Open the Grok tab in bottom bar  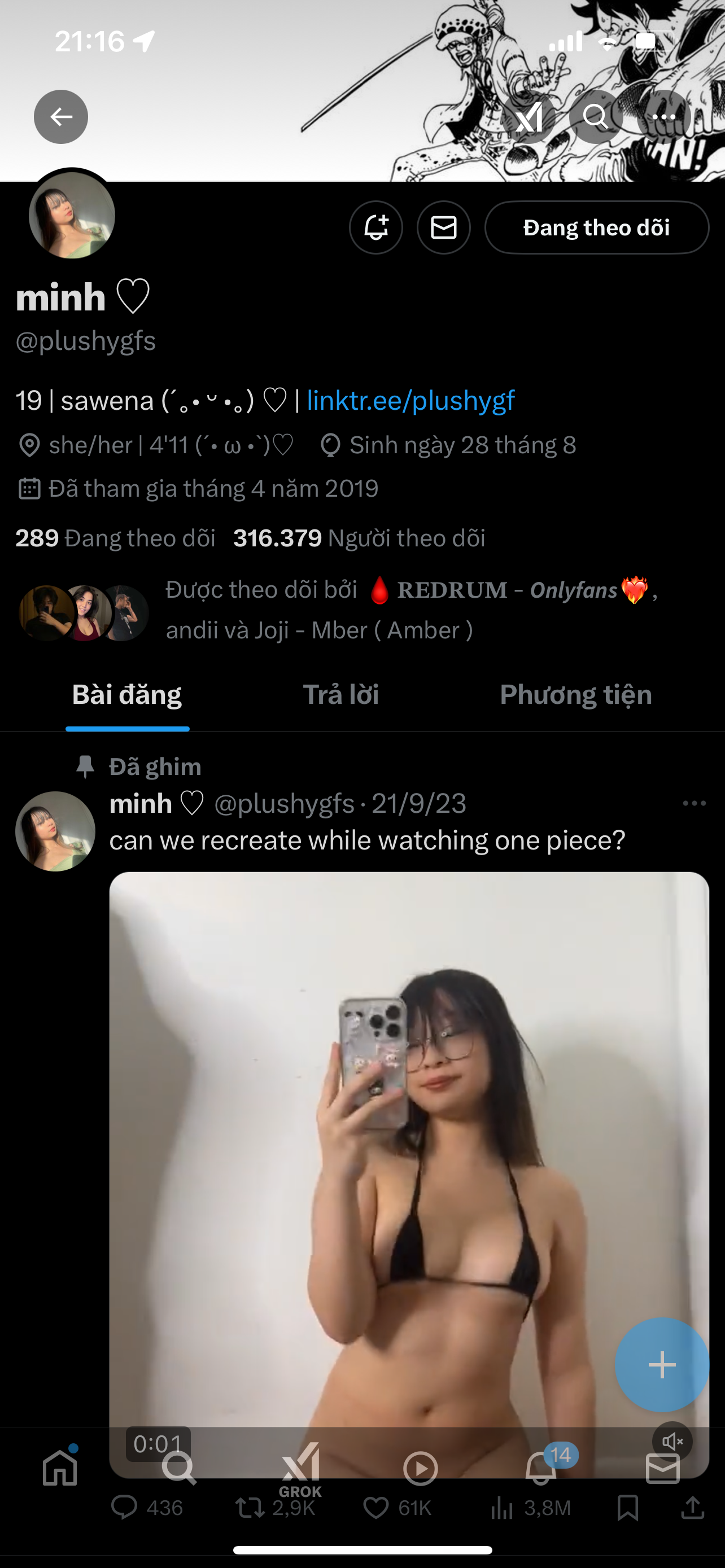pyautogui.click(x=300, y=1468)
